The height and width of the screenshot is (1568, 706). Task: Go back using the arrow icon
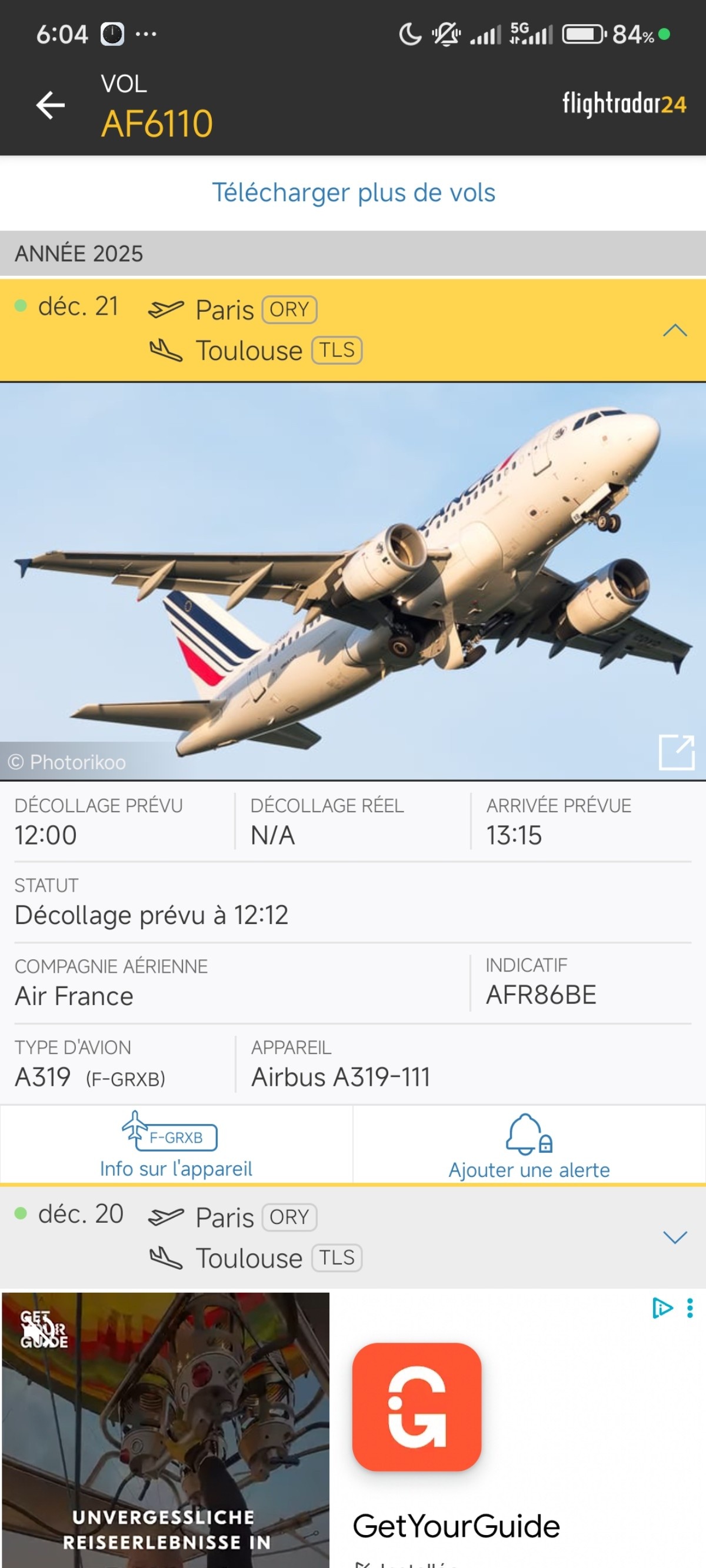(51, 105)
